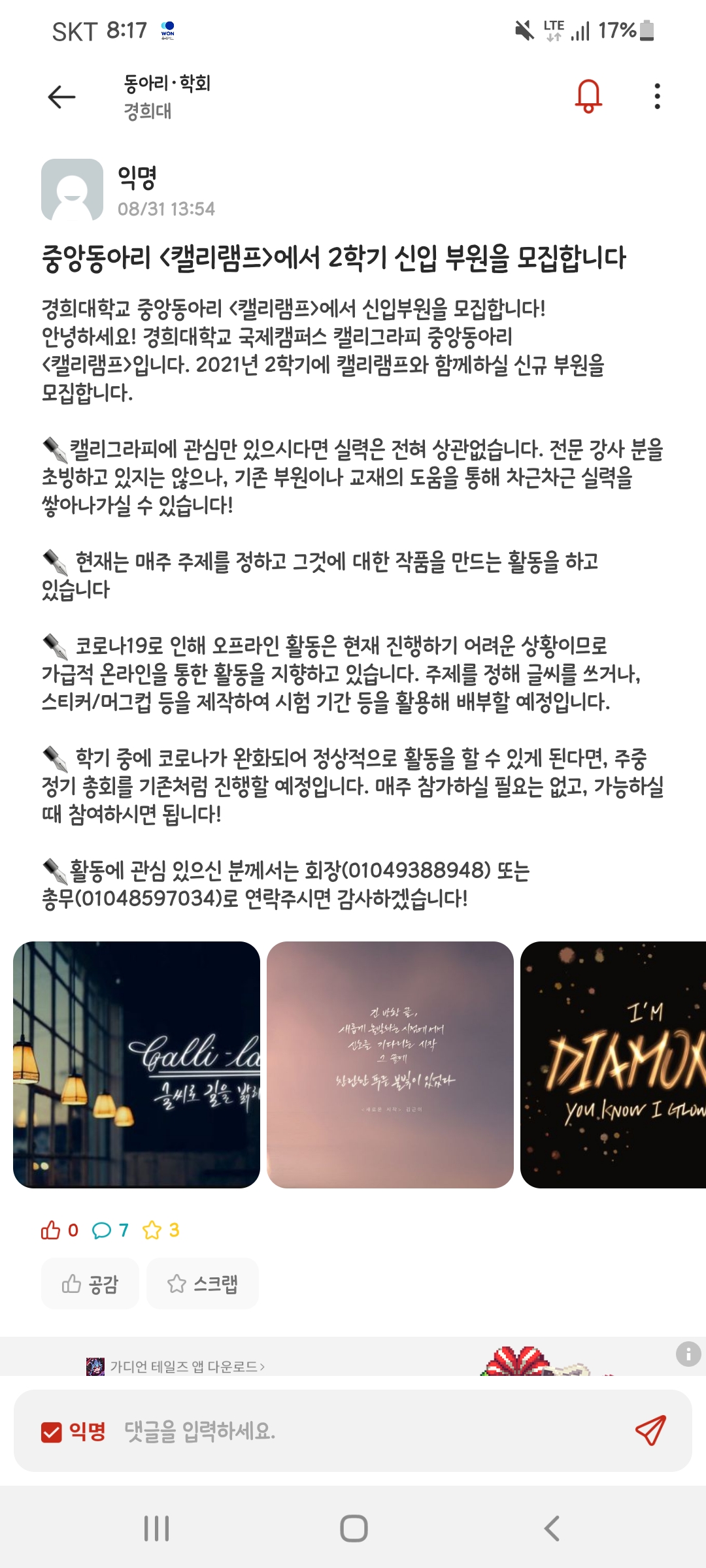Toggle the post notification bell
This screenshot has height=1568, width=706.
coord(588,97)
